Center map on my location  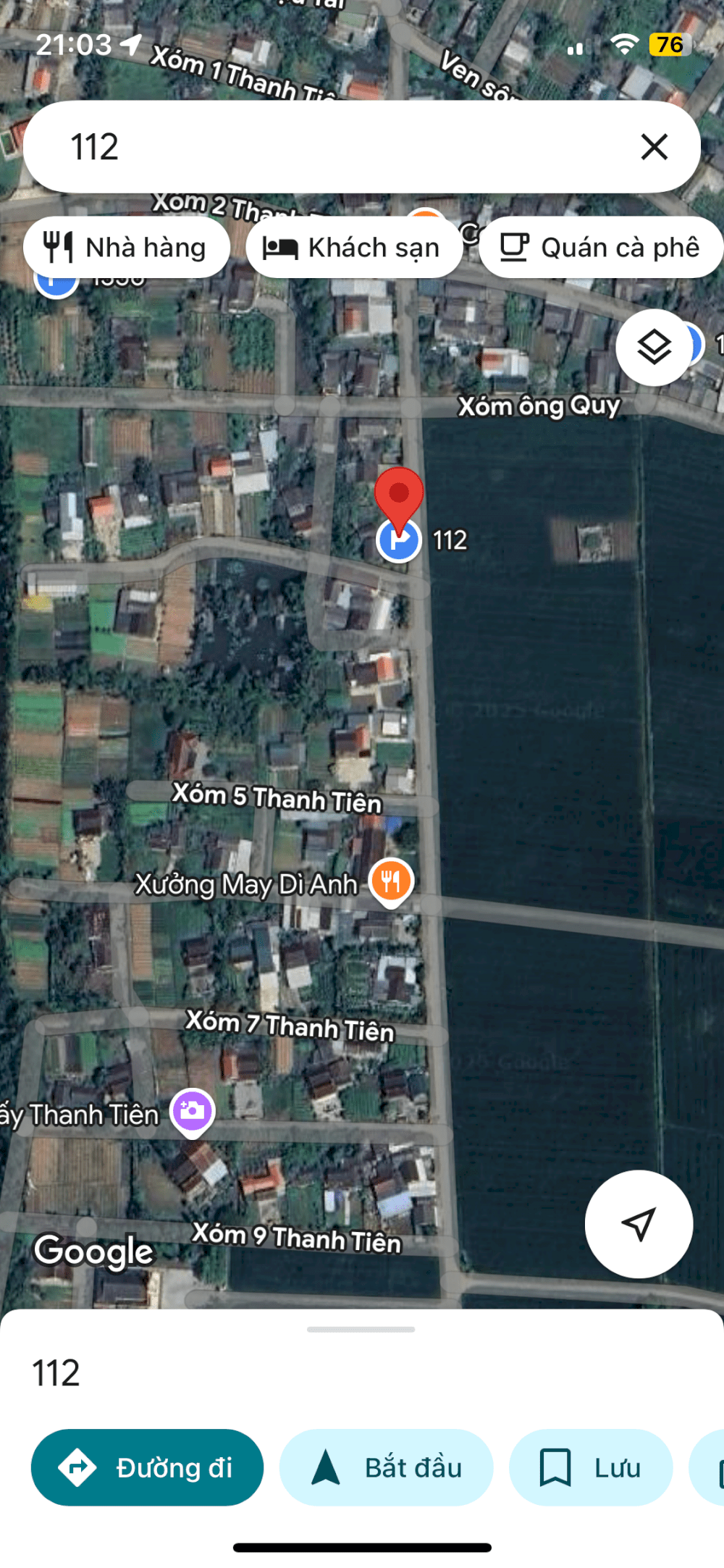pos(639,1224)
